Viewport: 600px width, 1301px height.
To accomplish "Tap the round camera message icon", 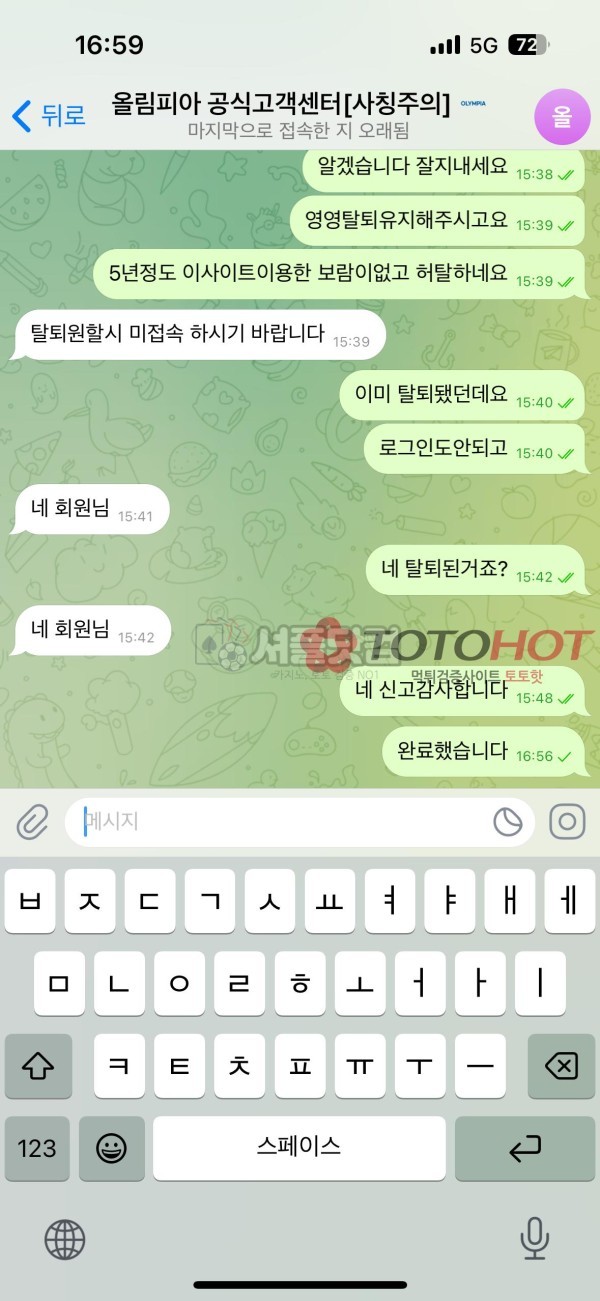I will point(567,822).
